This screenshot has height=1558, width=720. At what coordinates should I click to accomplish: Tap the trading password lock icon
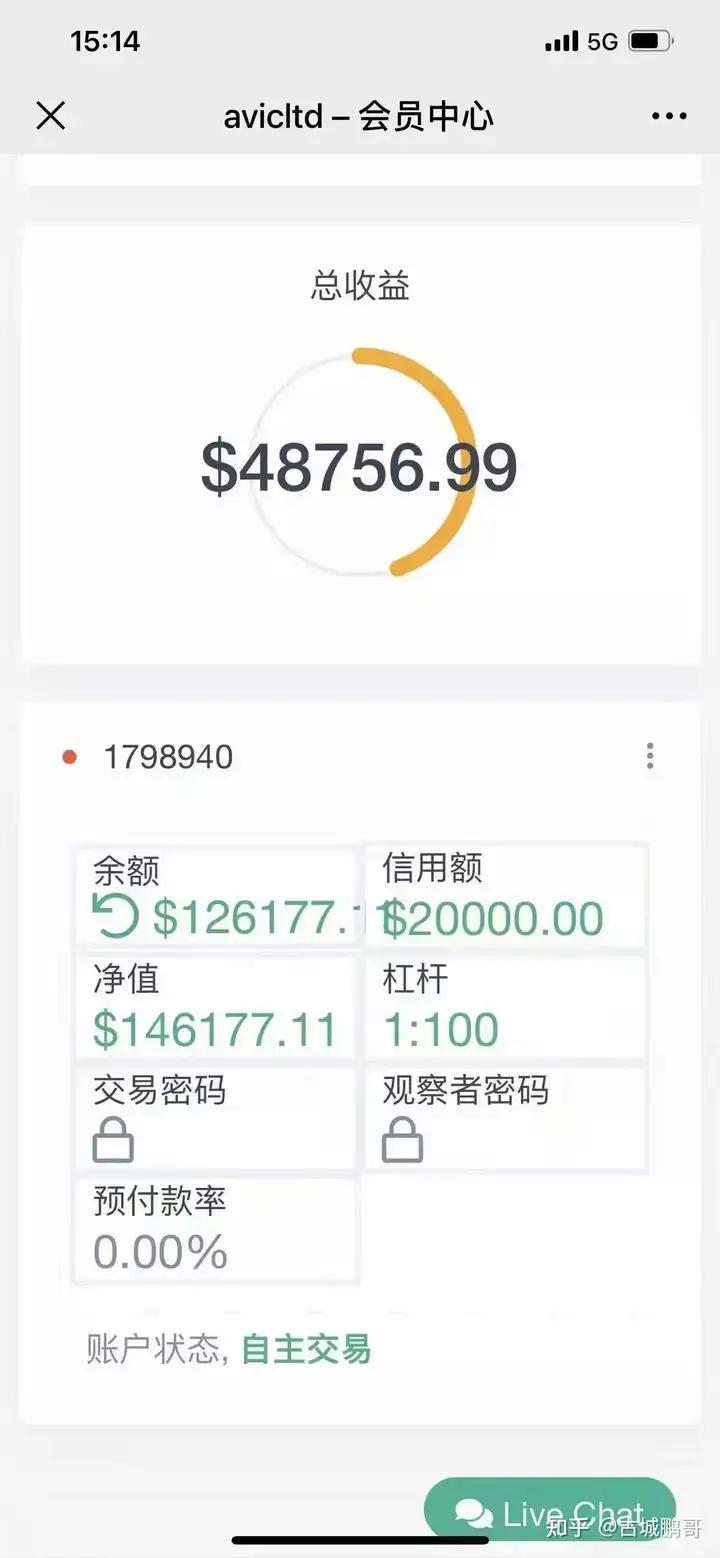click(x=113, y=1141)
